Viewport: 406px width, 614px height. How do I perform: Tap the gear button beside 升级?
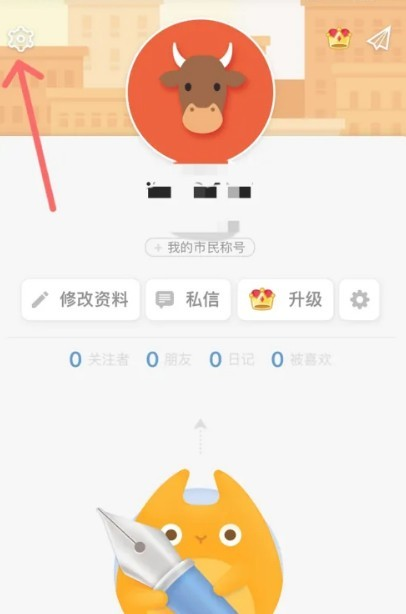click(359, 300)
